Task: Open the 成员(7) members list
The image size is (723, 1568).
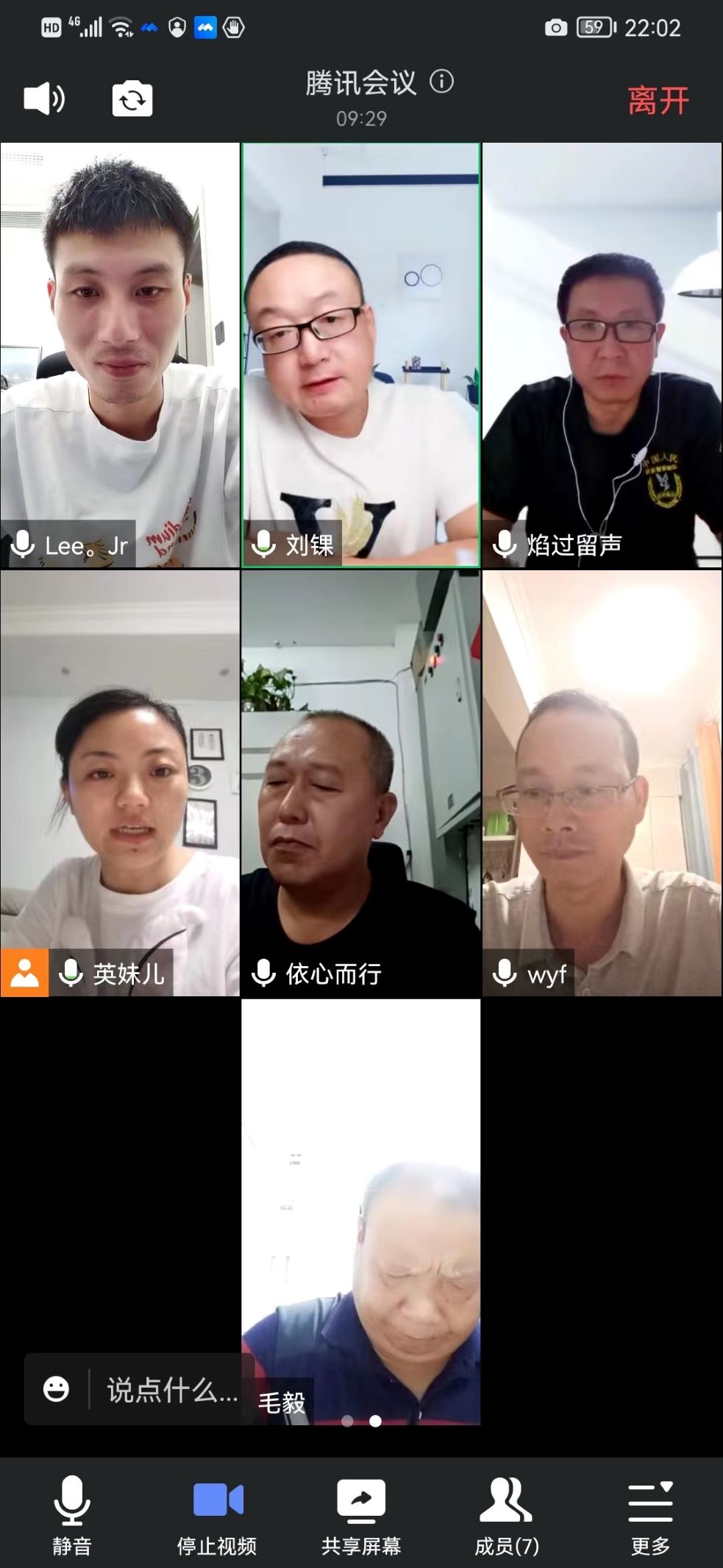Action: (506, 1516)
